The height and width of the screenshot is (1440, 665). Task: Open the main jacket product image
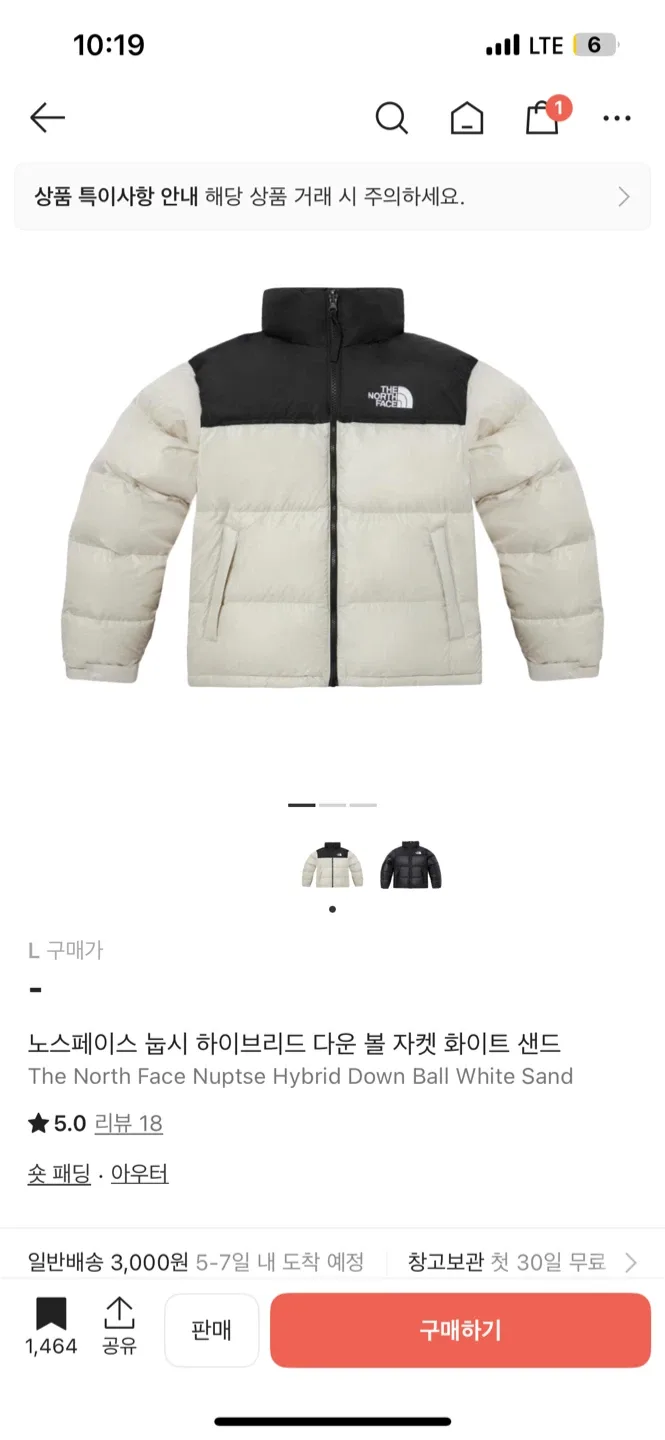(x=334, y=487)
